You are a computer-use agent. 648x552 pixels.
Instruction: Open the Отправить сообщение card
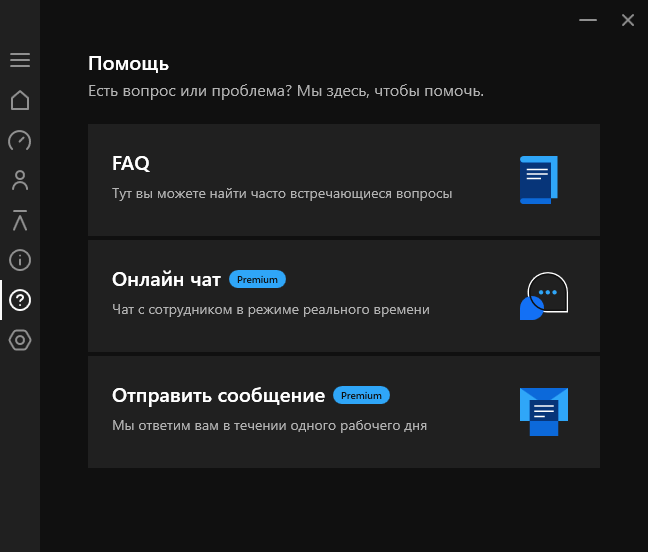[343, 412]
